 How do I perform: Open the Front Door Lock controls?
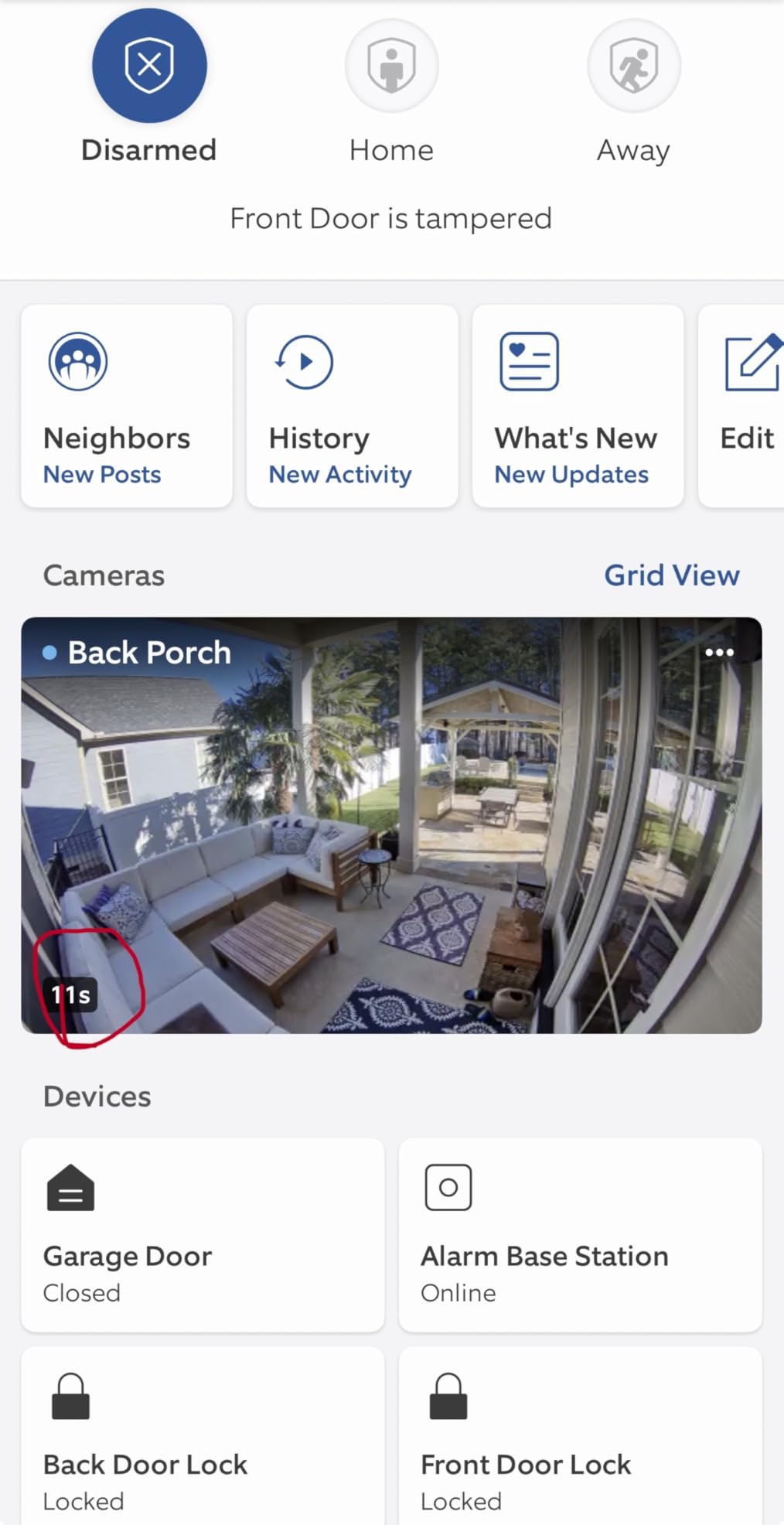pyautogui.click(x=580, y=1438)
